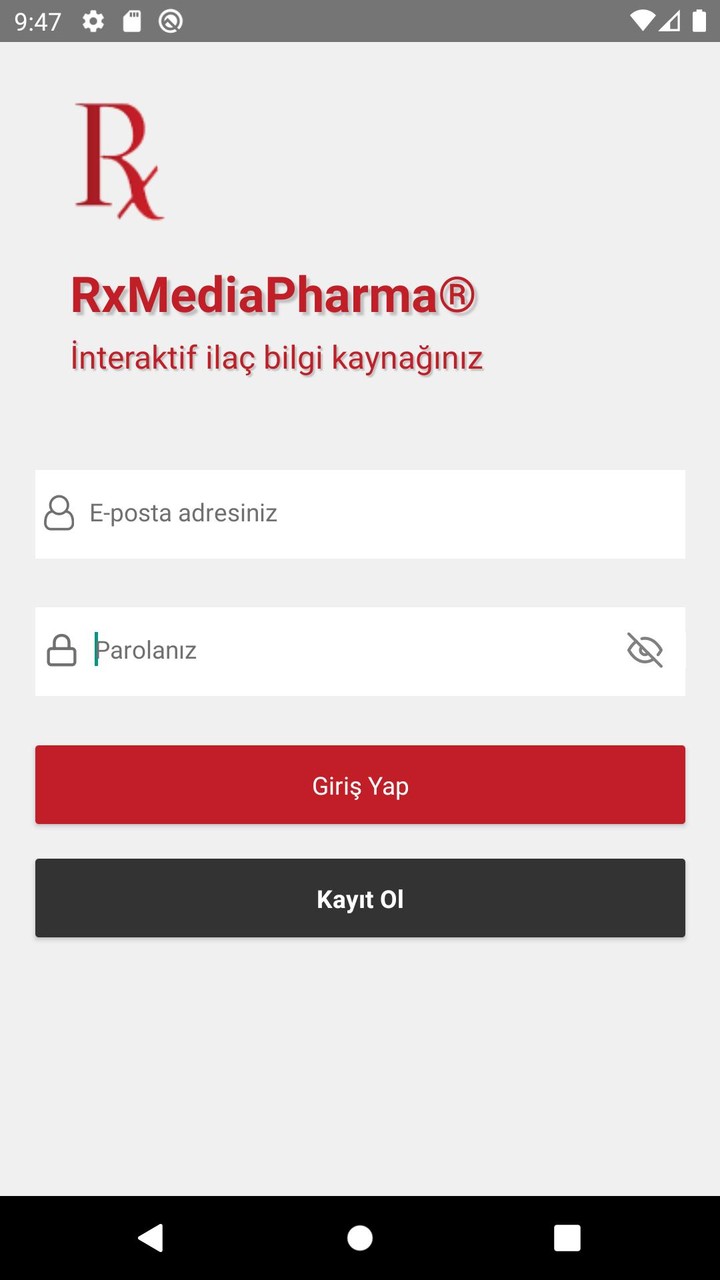The width and height of the screenshot is (720, 1280).
Task: Click the Parolanız password field
Action: click(x=300, y=650)
